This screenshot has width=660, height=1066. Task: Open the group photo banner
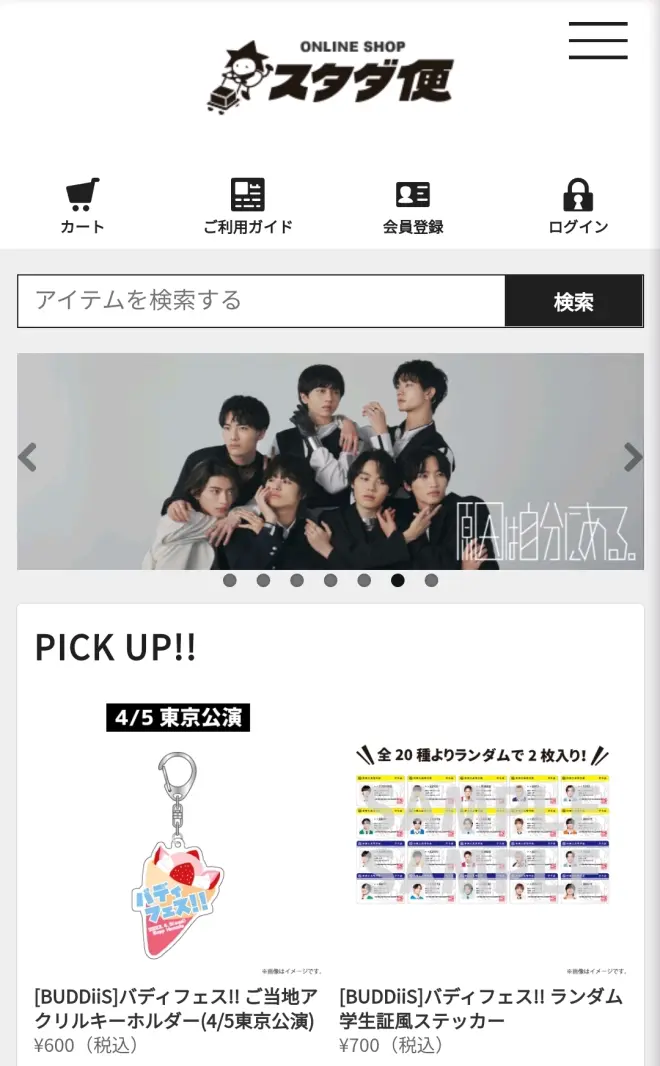pos(330,461)
